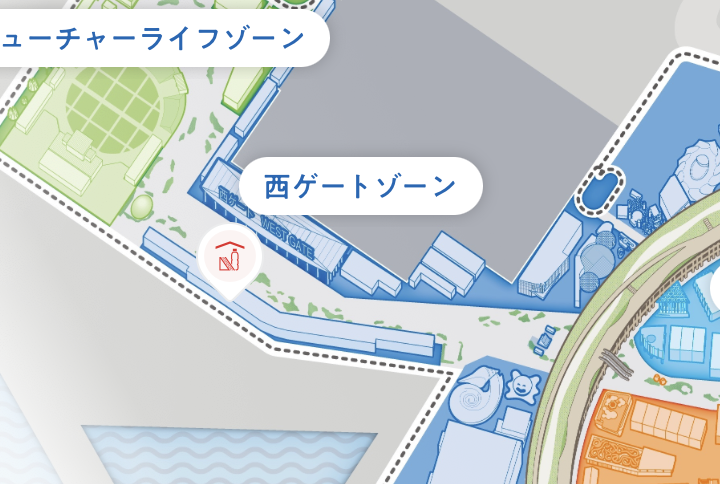Open the convenience store map pin
This screenshot has height=484, width=720.
pyautogui.click(x=230, y=257)
